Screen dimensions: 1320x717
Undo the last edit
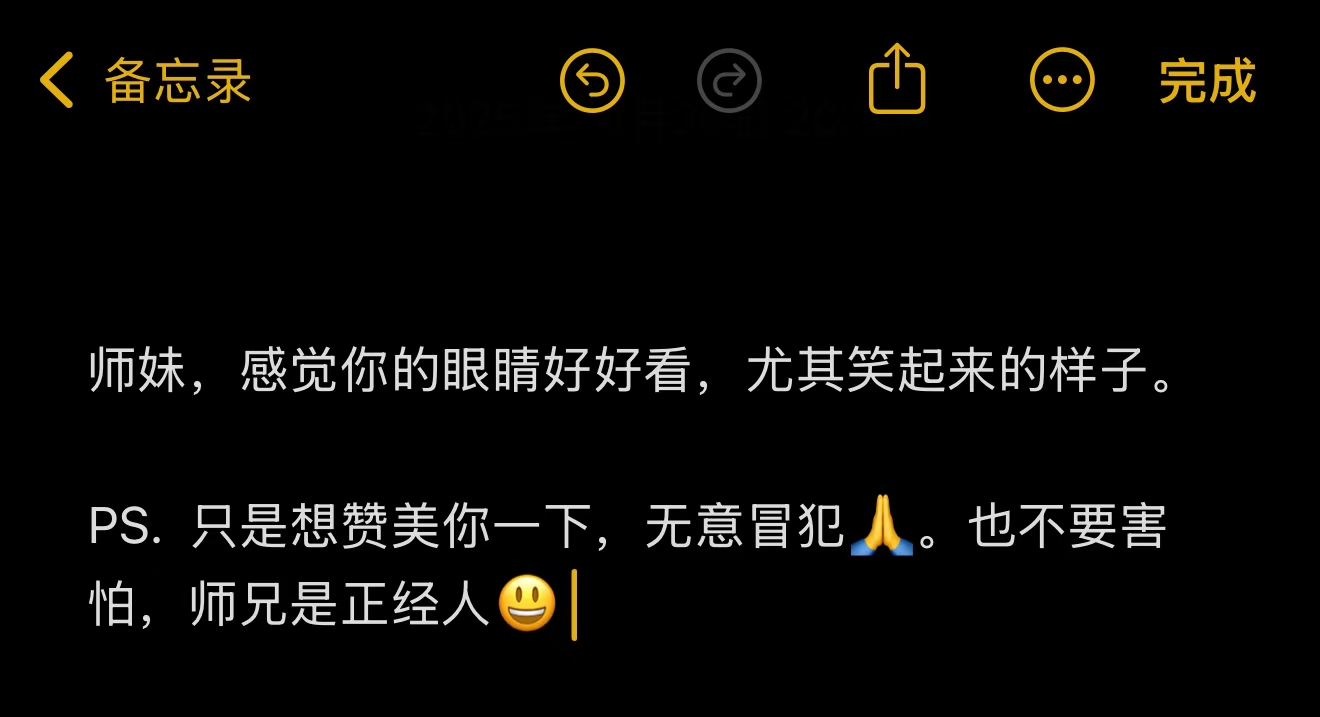tap(592, 81)
